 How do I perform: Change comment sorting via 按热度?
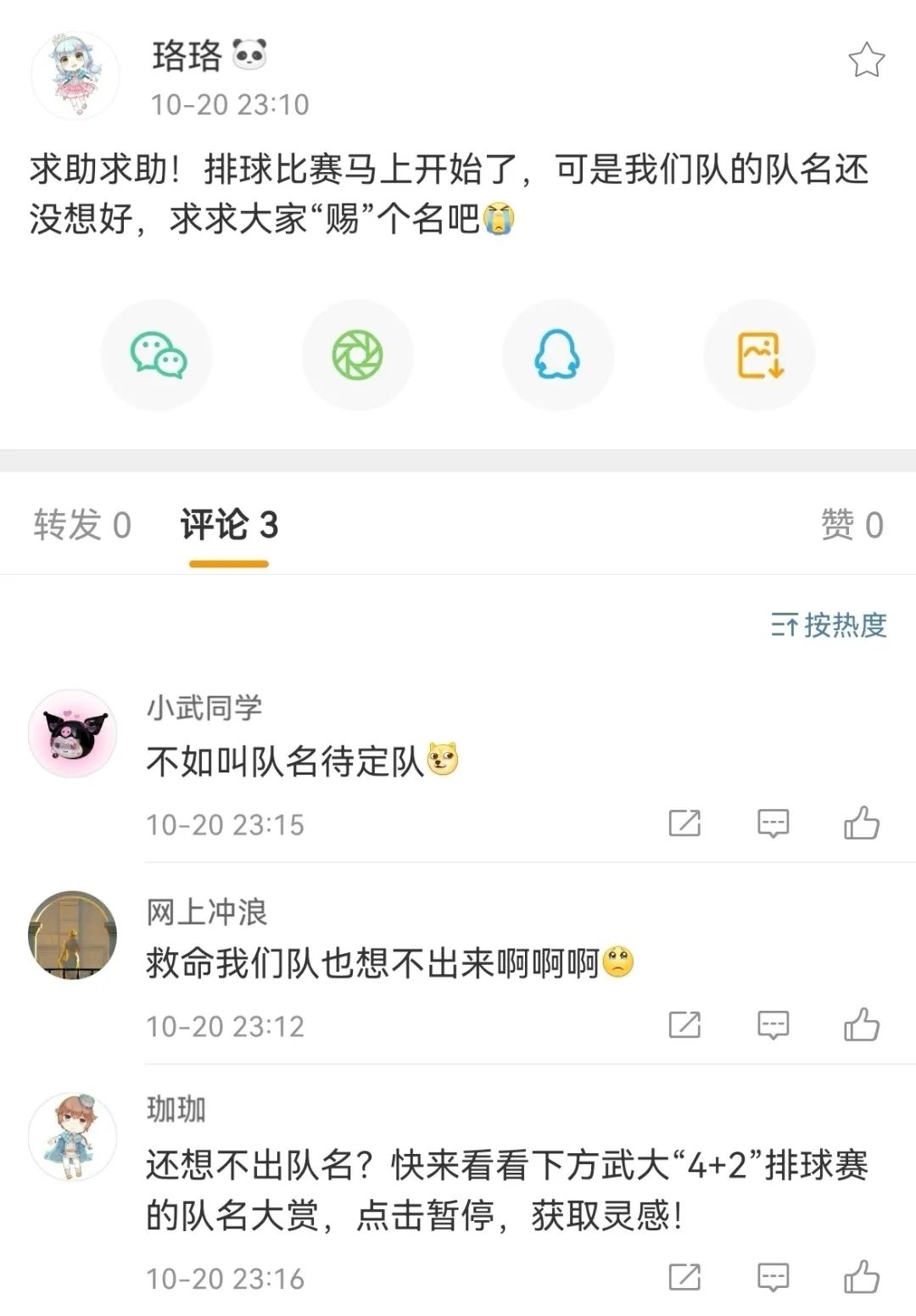coord(829,625)
